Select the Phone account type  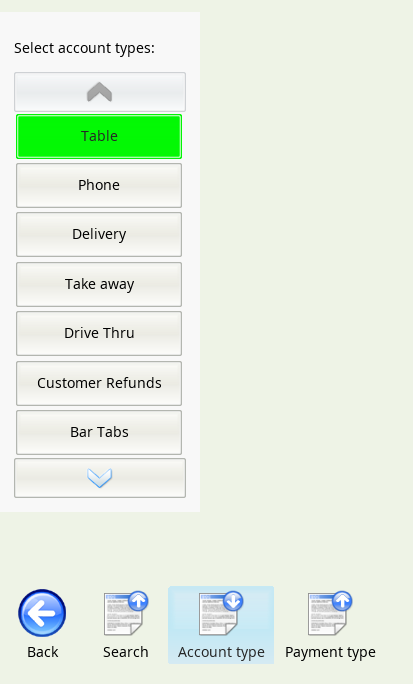coord(99,185)
